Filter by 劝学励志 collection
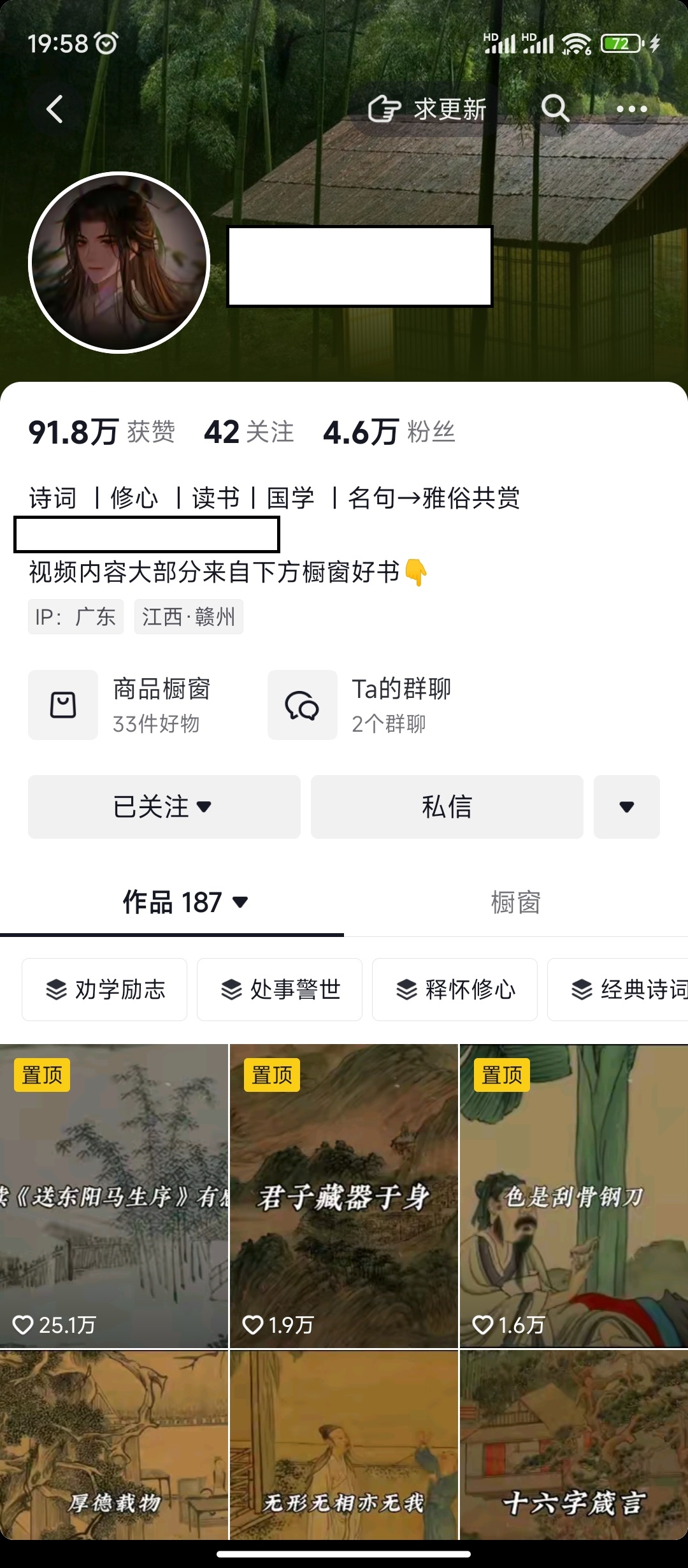 (105, 989)
